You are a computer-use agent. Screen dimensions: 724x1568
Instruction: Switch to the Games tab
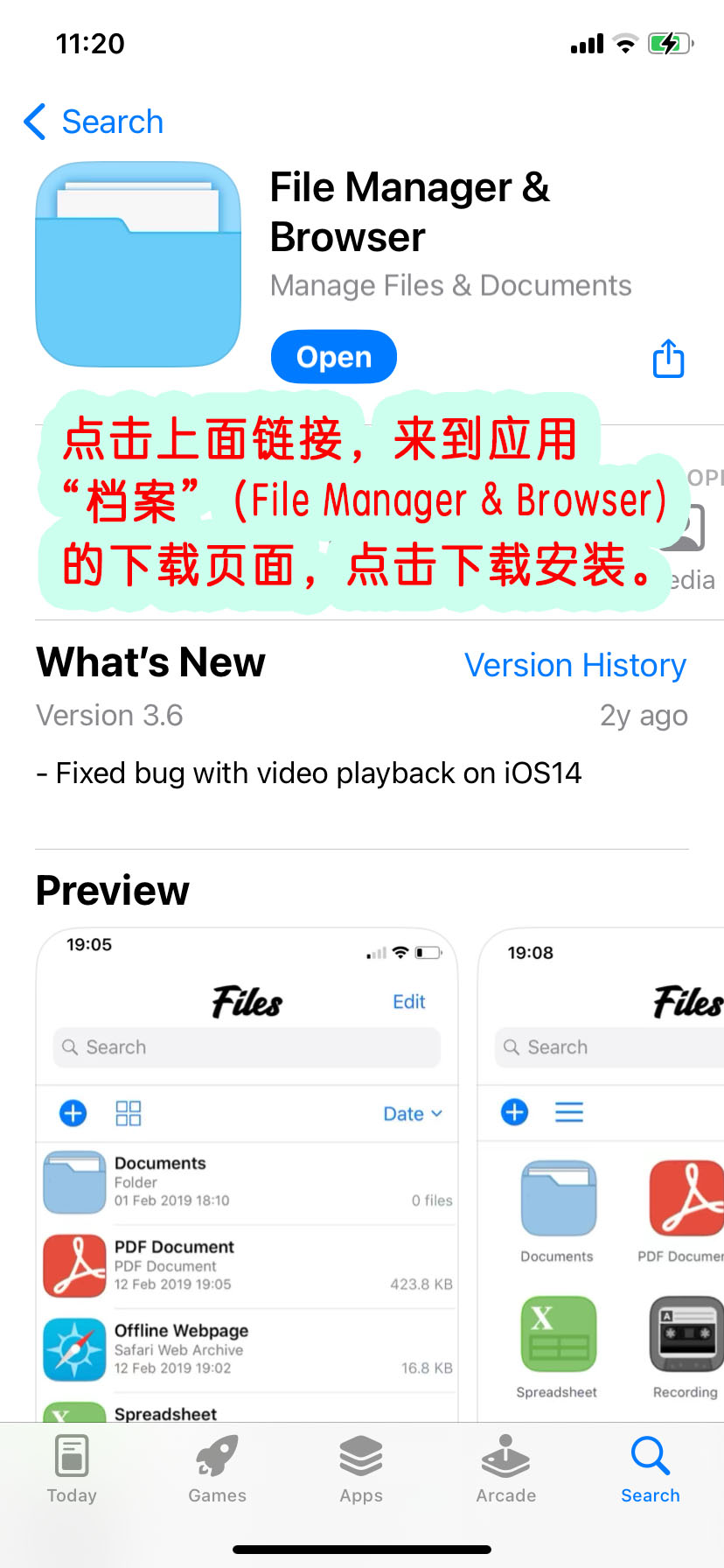click(217, 1470)
